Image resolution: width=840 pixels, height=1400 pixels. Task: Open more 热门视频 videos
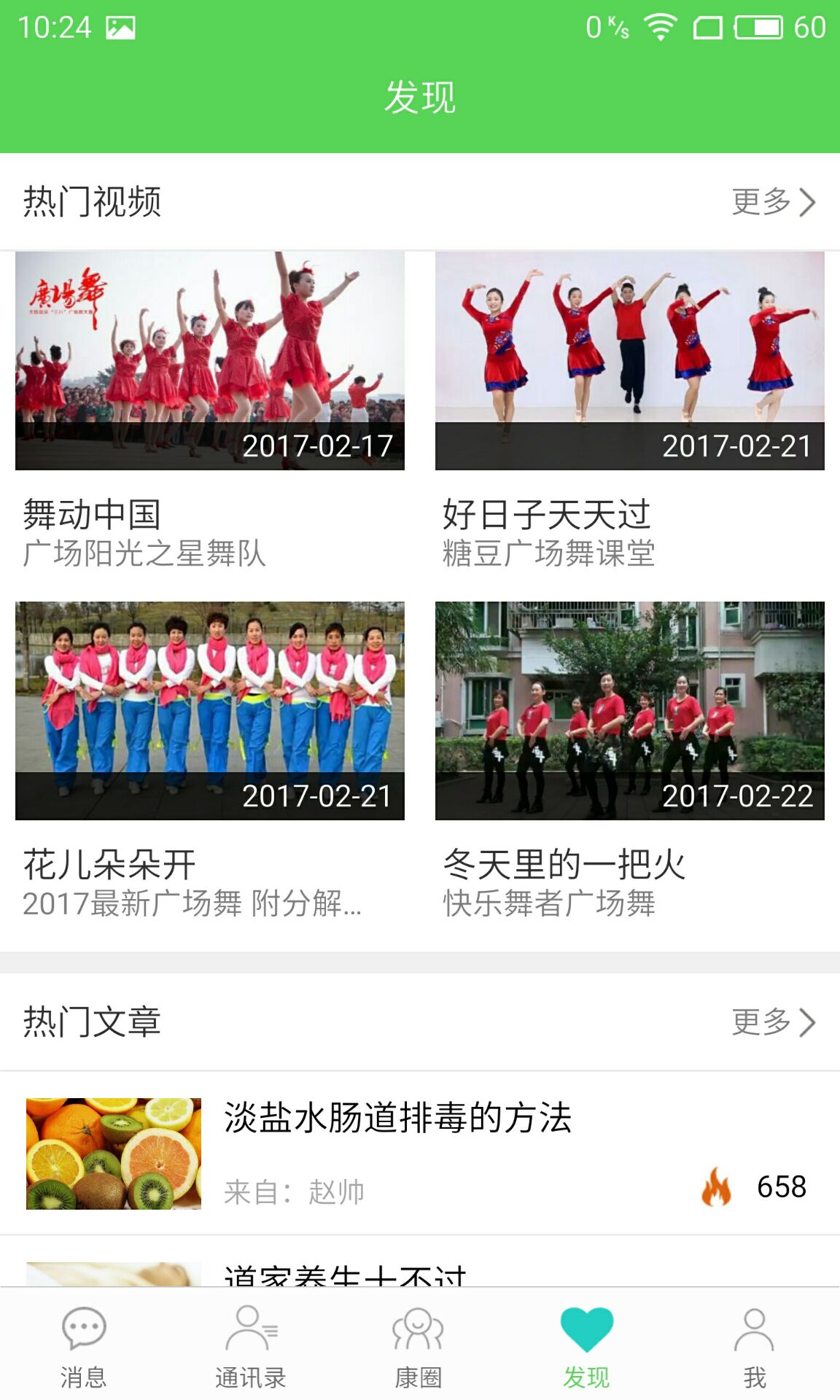click(773, 202)
